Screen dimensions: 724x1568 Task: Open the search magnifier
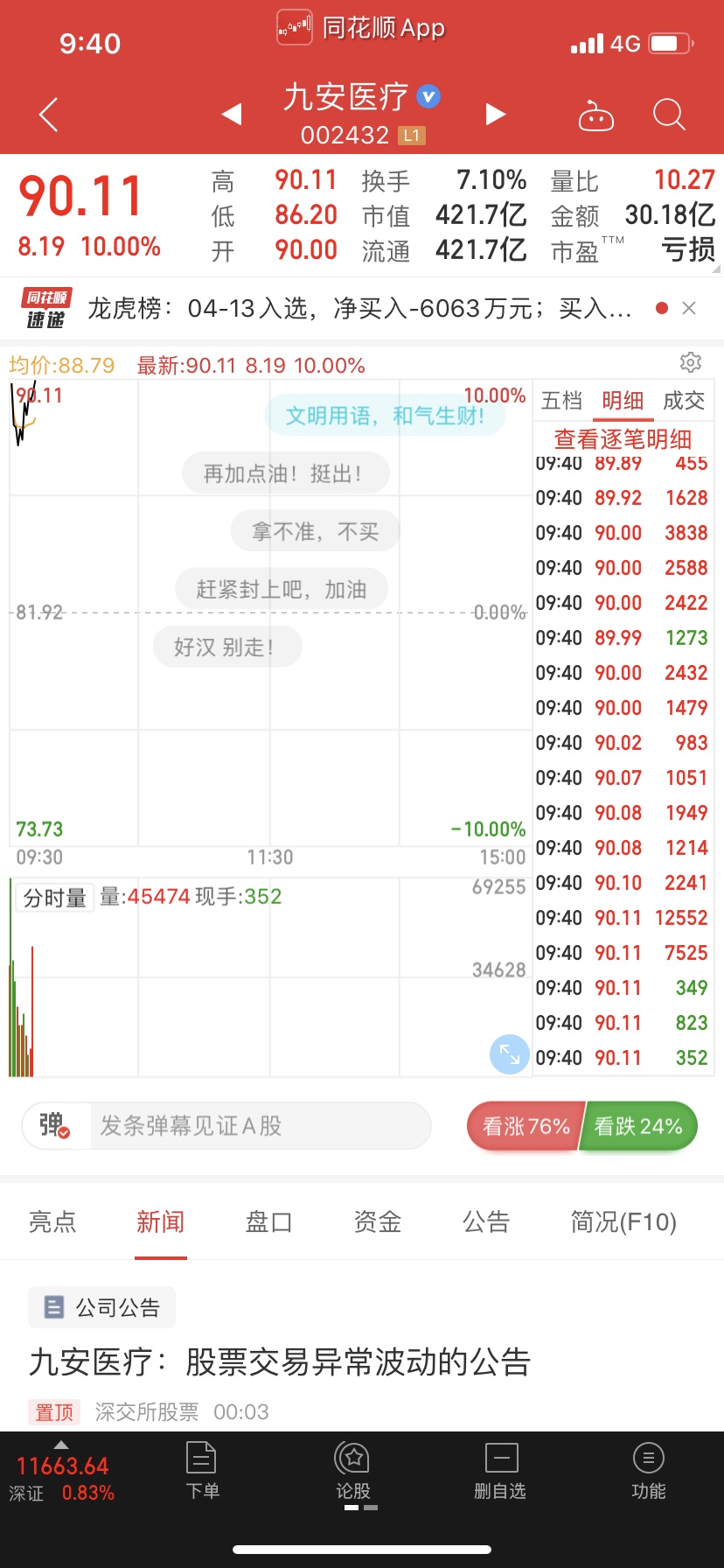click(669, 115)
